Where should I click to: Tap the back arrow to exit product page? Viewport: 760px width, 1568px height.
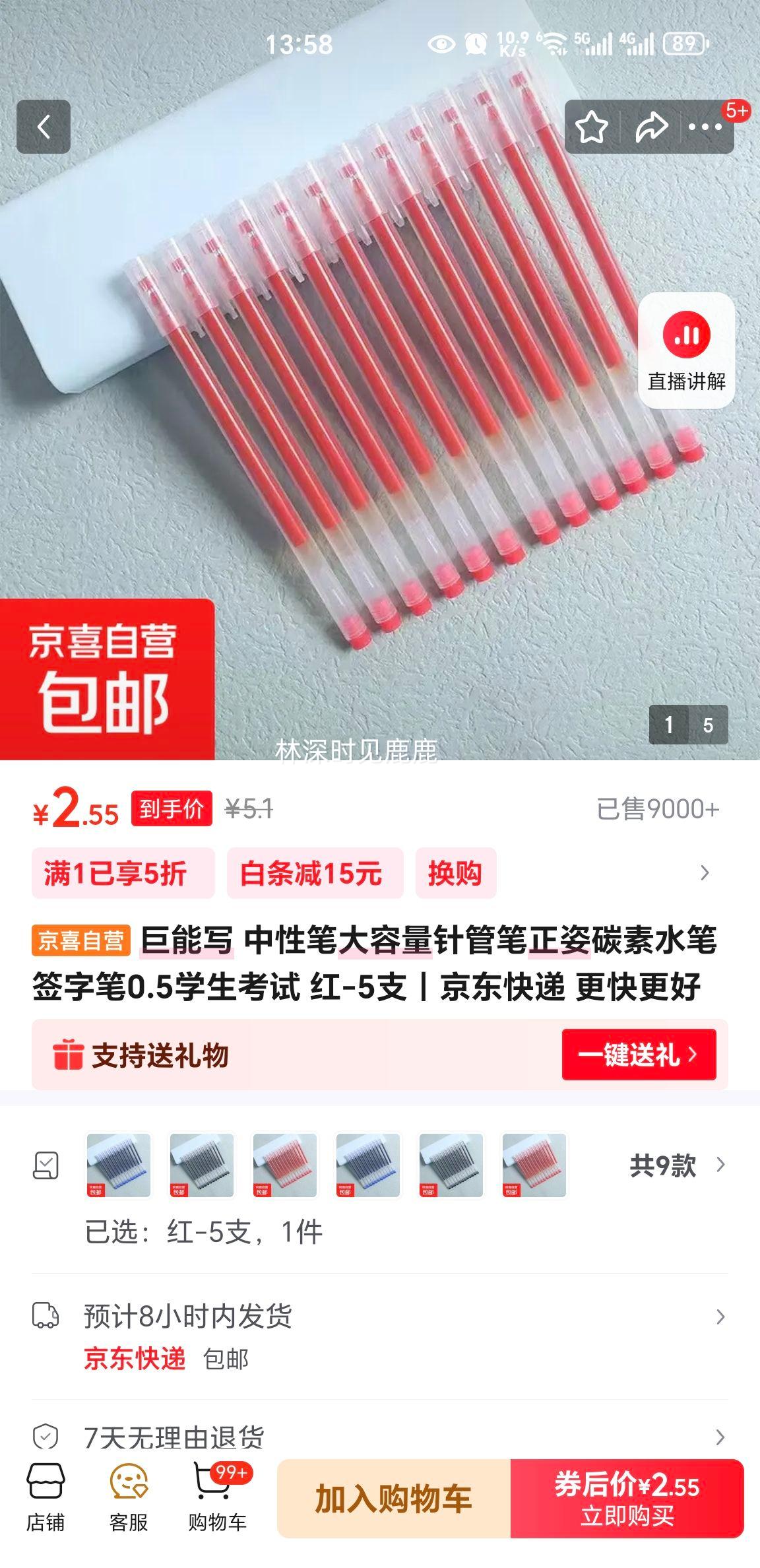coord(44,126)
